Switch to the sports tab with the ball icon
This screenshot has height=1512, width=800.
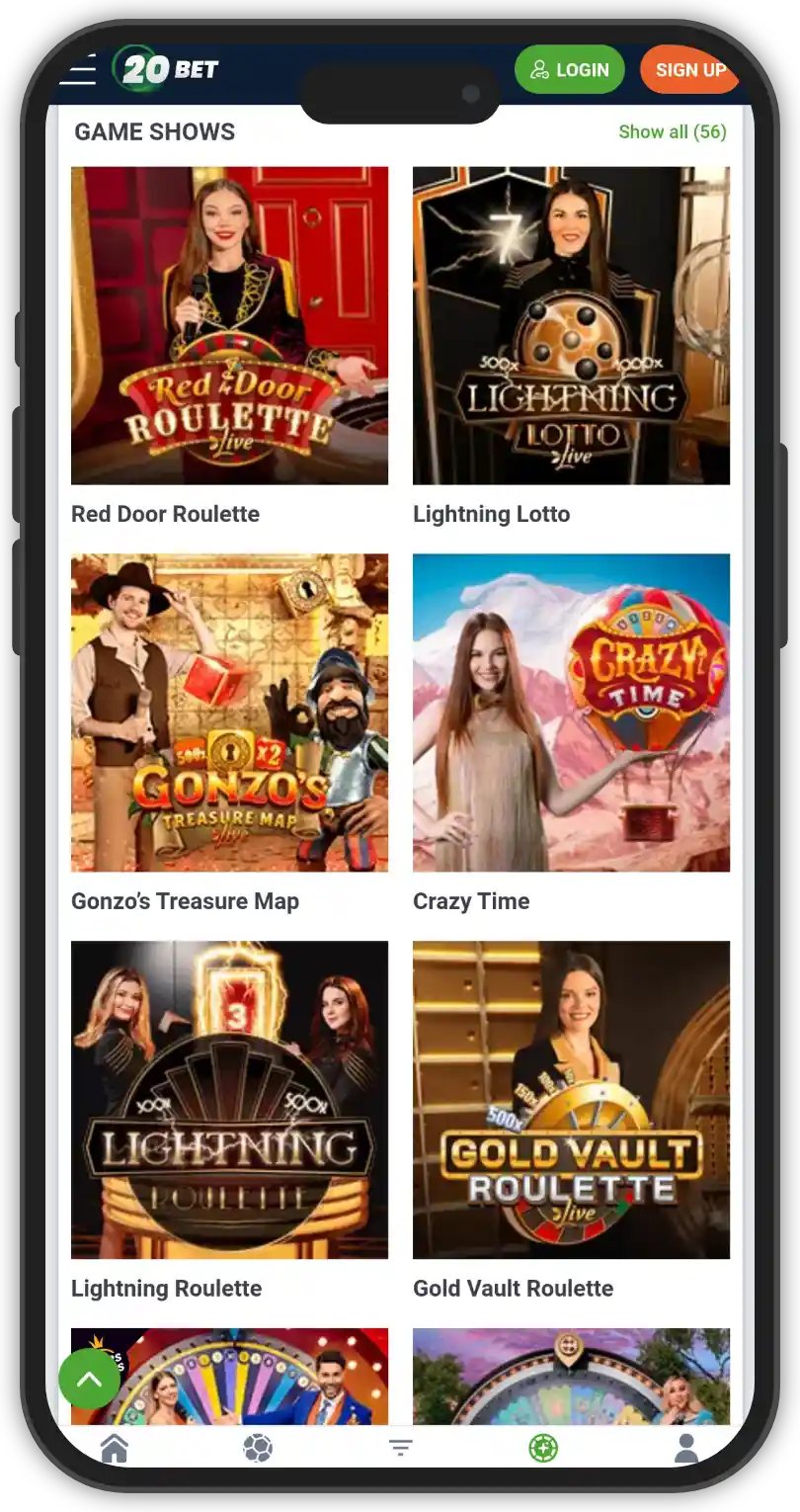coord(258,1449)
